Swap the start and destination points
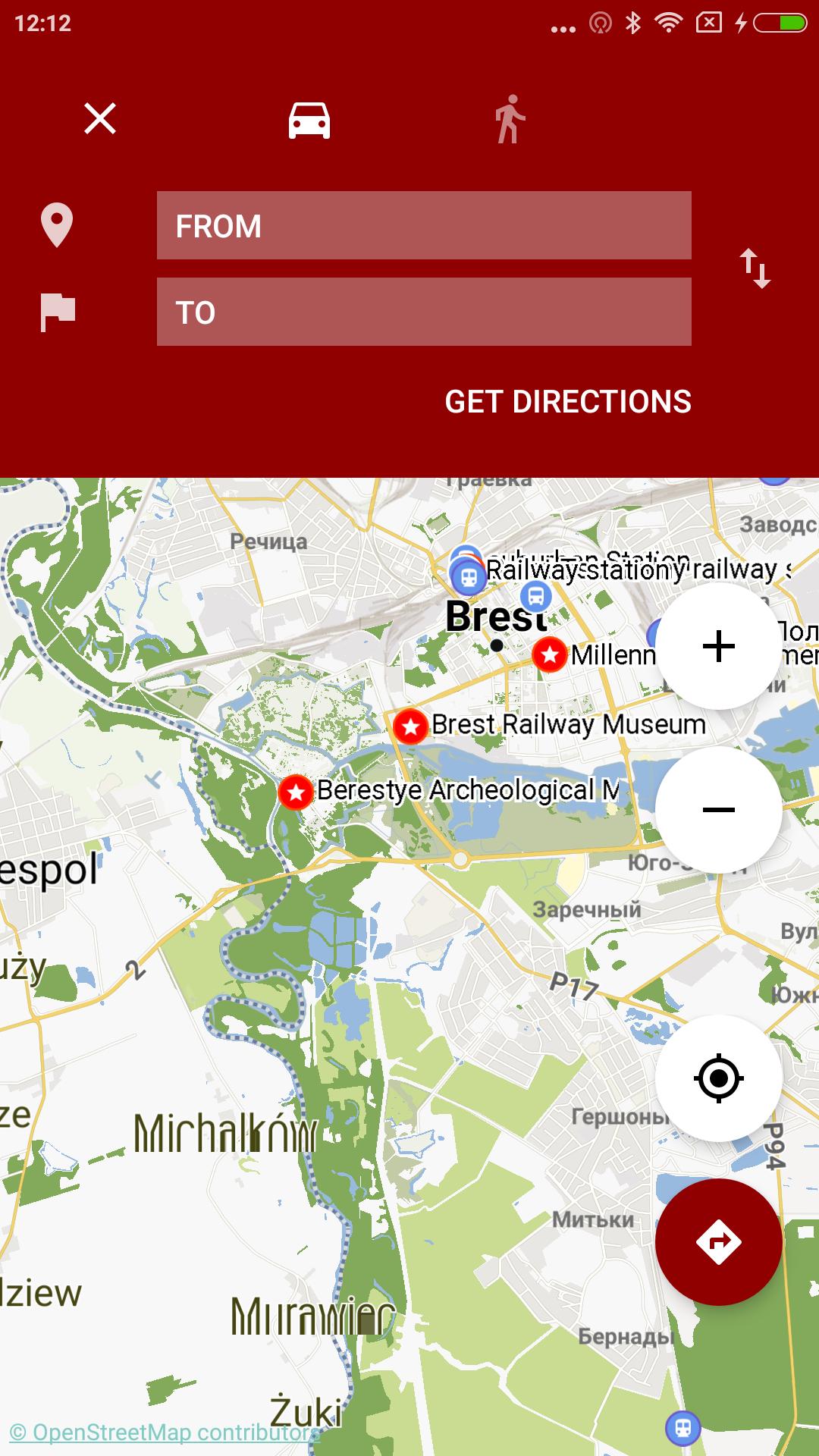 pos(755,268)
